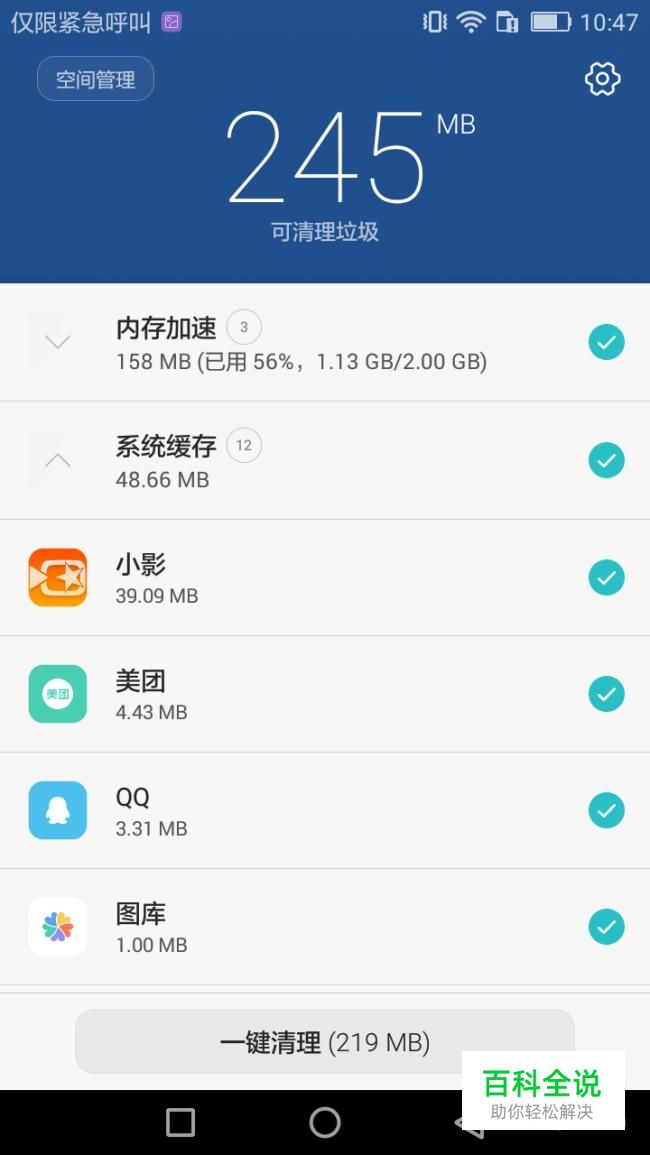
Task: Open the recent apps view
Action: (181, 1123)
